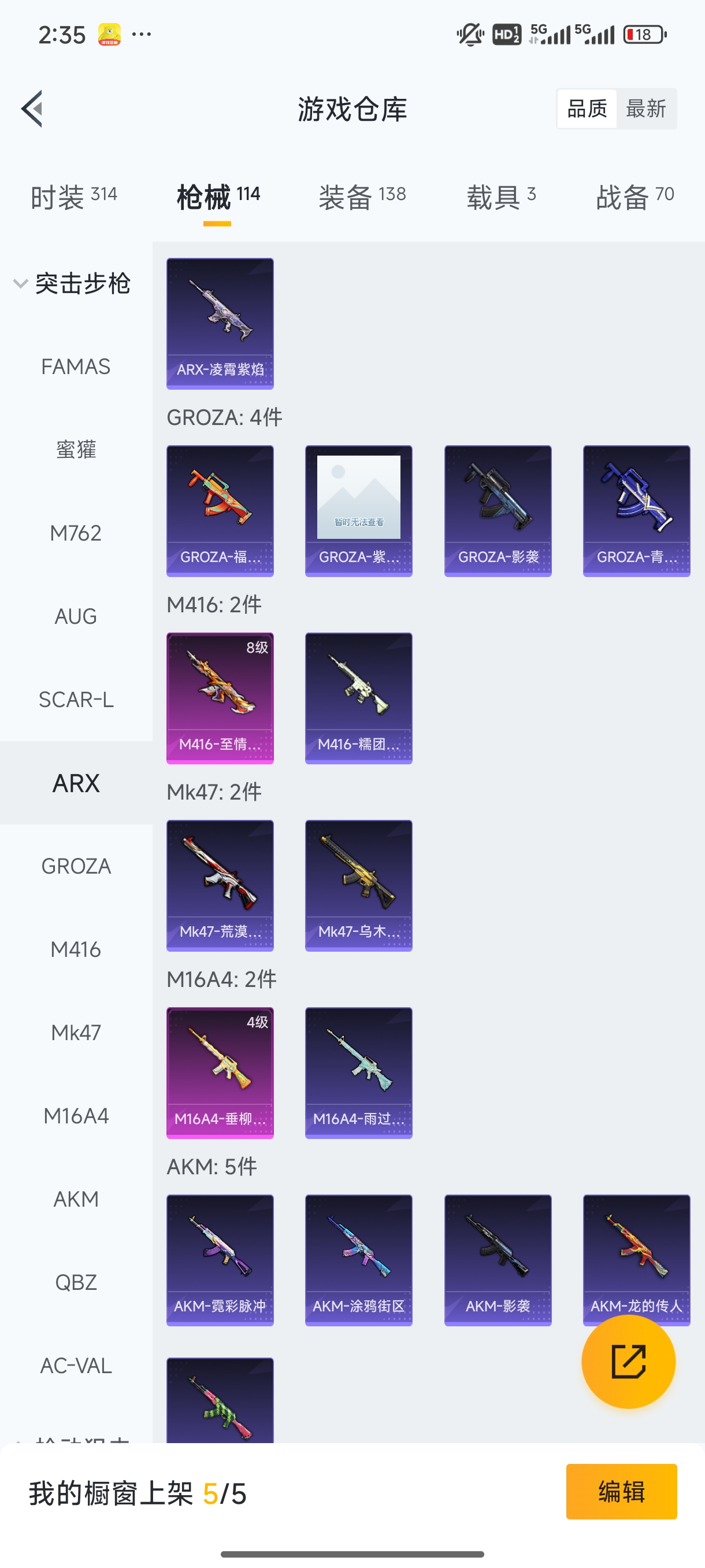705x1568 pixels.
Task: Select AKM in the sidebar
Action: click(x=76, y=1199)
